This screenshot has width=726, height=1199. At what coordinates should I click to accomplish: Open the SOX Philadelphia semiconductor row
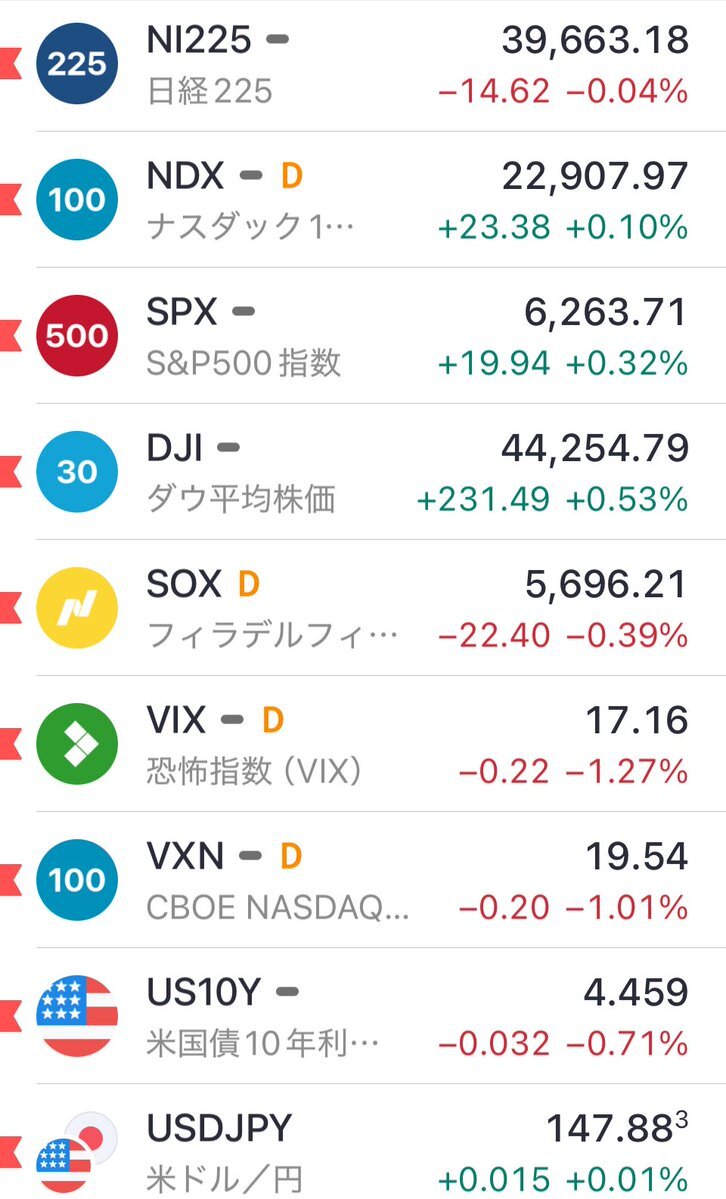(363, 608)
